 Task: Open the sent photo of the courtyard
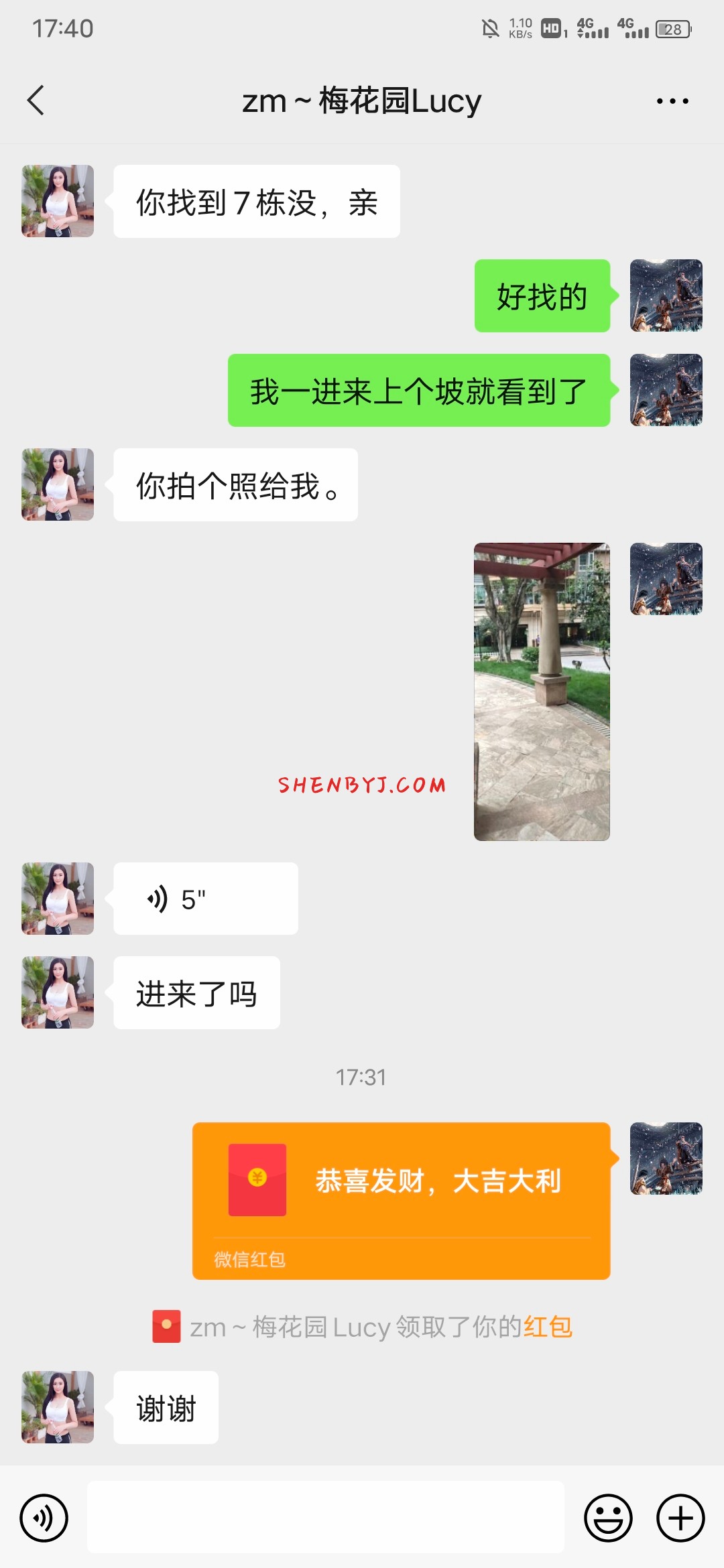[542, 692]
